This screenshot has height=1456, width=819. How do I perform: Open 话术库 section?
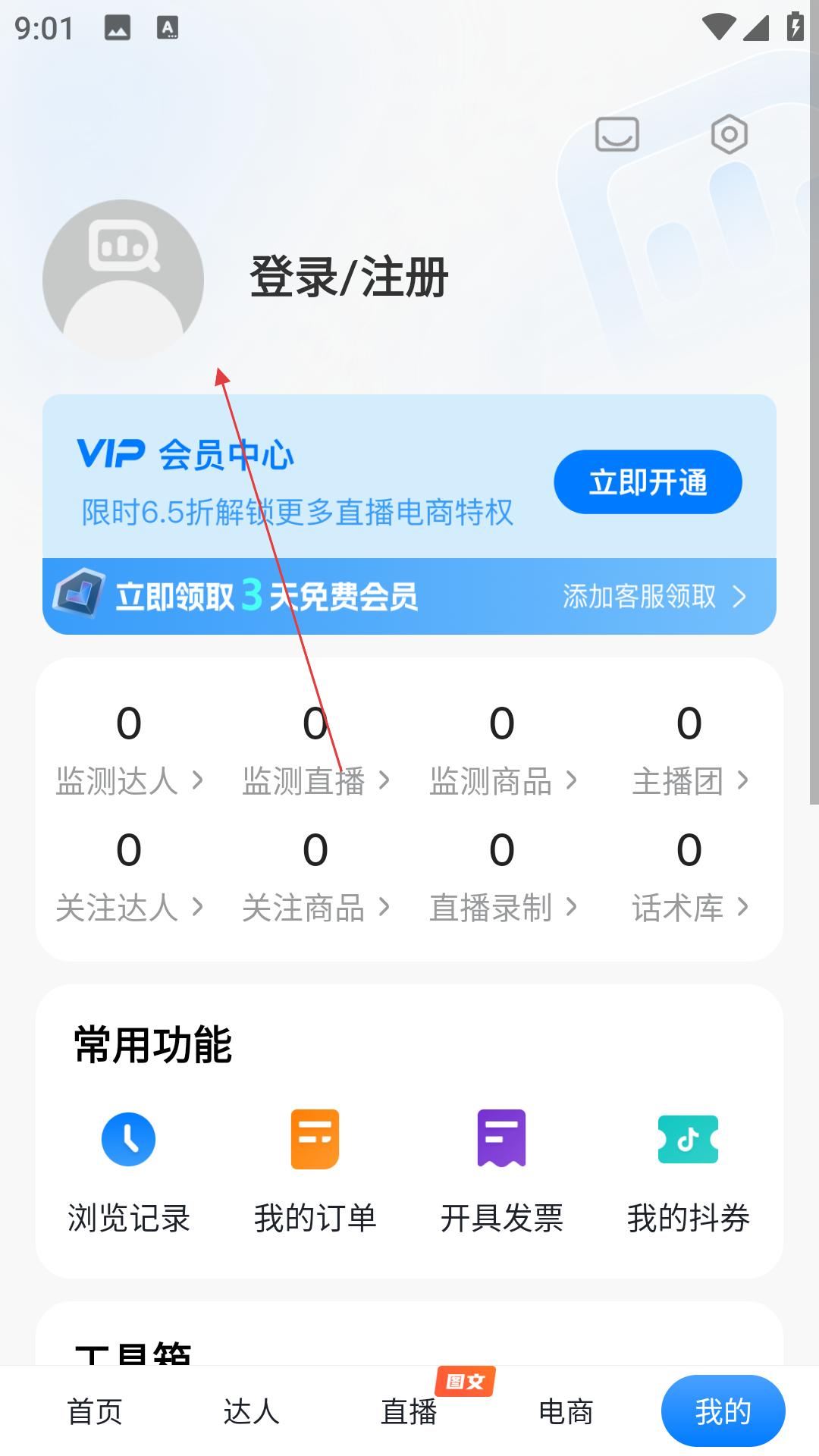click(x=689, y=908)
